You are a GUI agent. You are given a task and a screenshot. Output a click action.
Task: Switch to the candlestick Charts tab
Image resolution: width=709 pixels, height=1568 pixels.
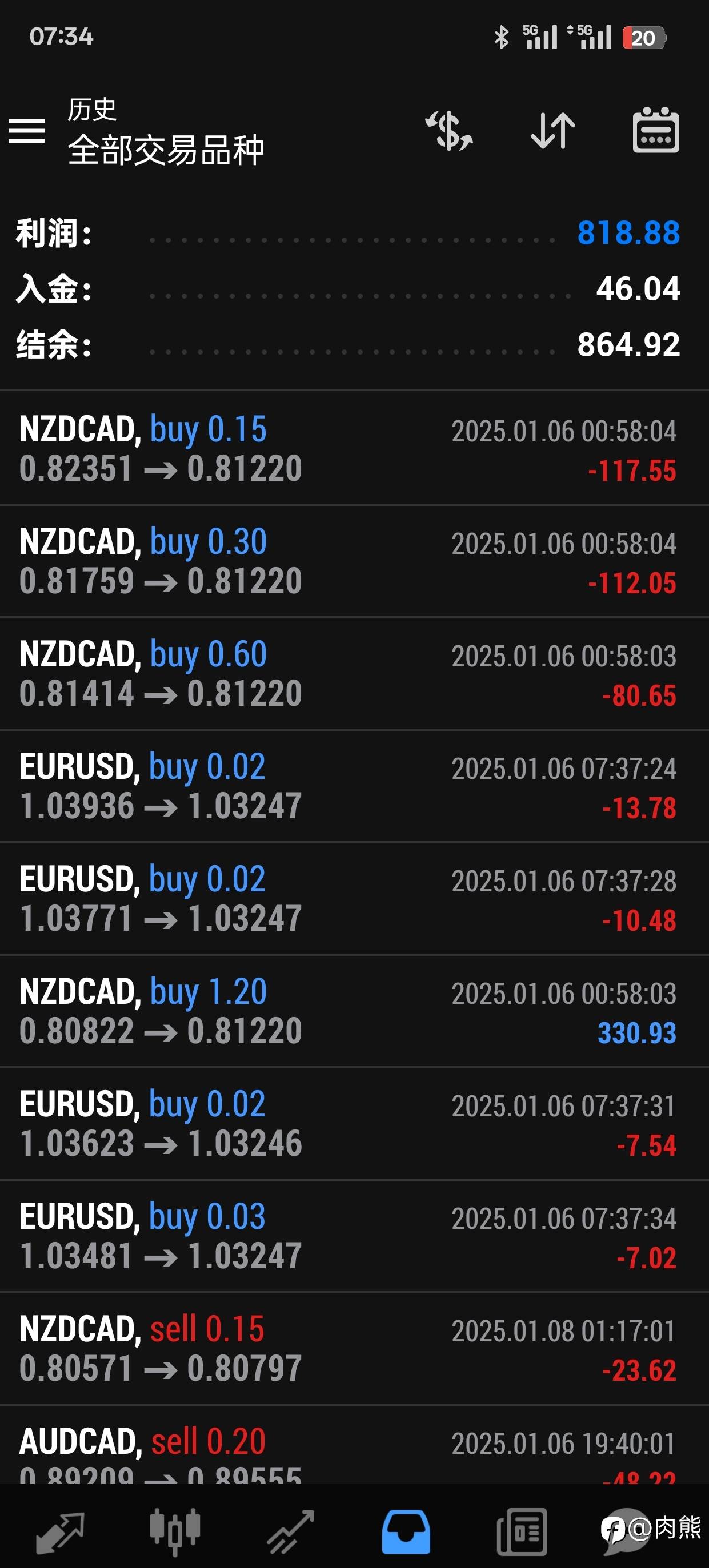tap(175, 1531)
